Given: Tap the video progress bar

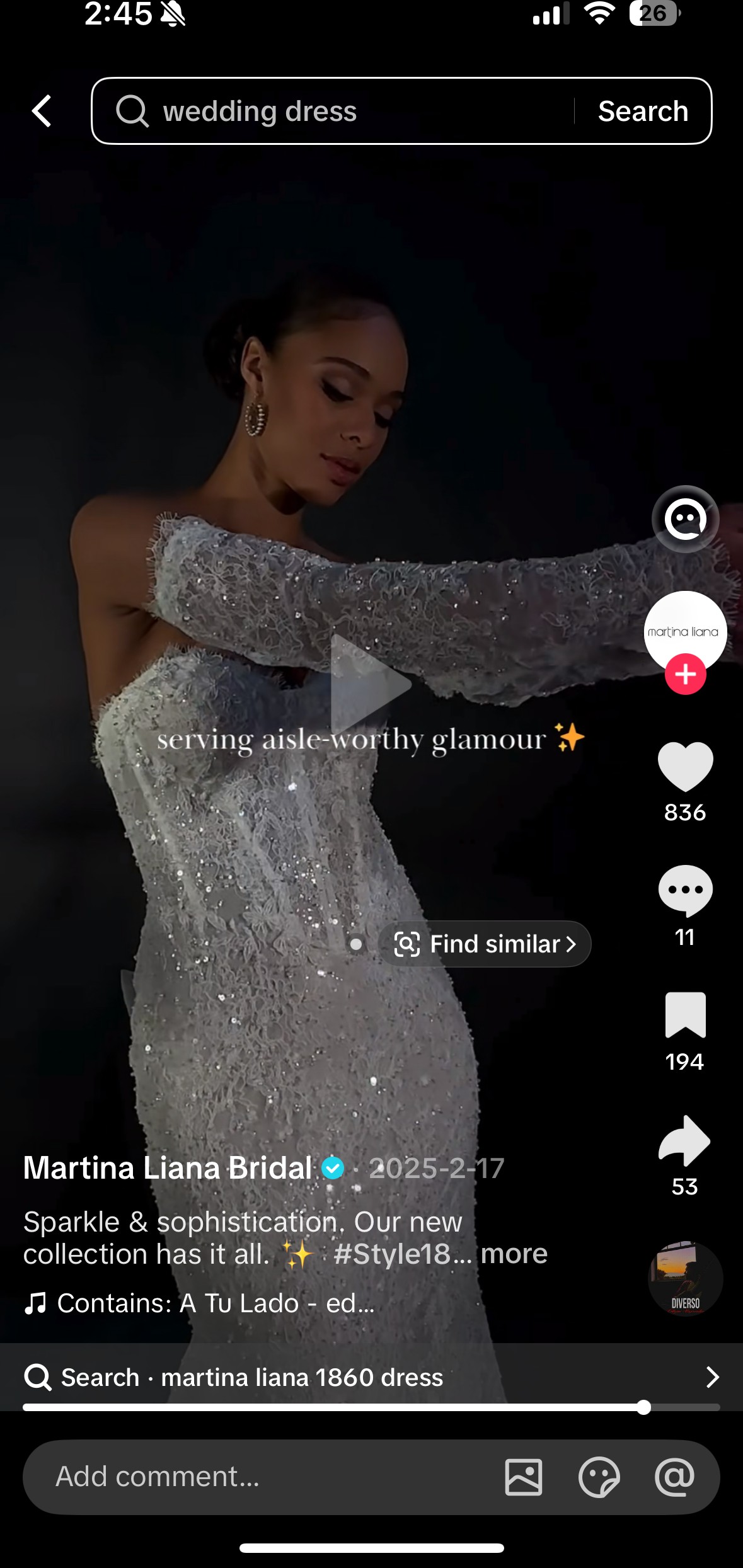Looking at the screenshot, I should 371,1407.
